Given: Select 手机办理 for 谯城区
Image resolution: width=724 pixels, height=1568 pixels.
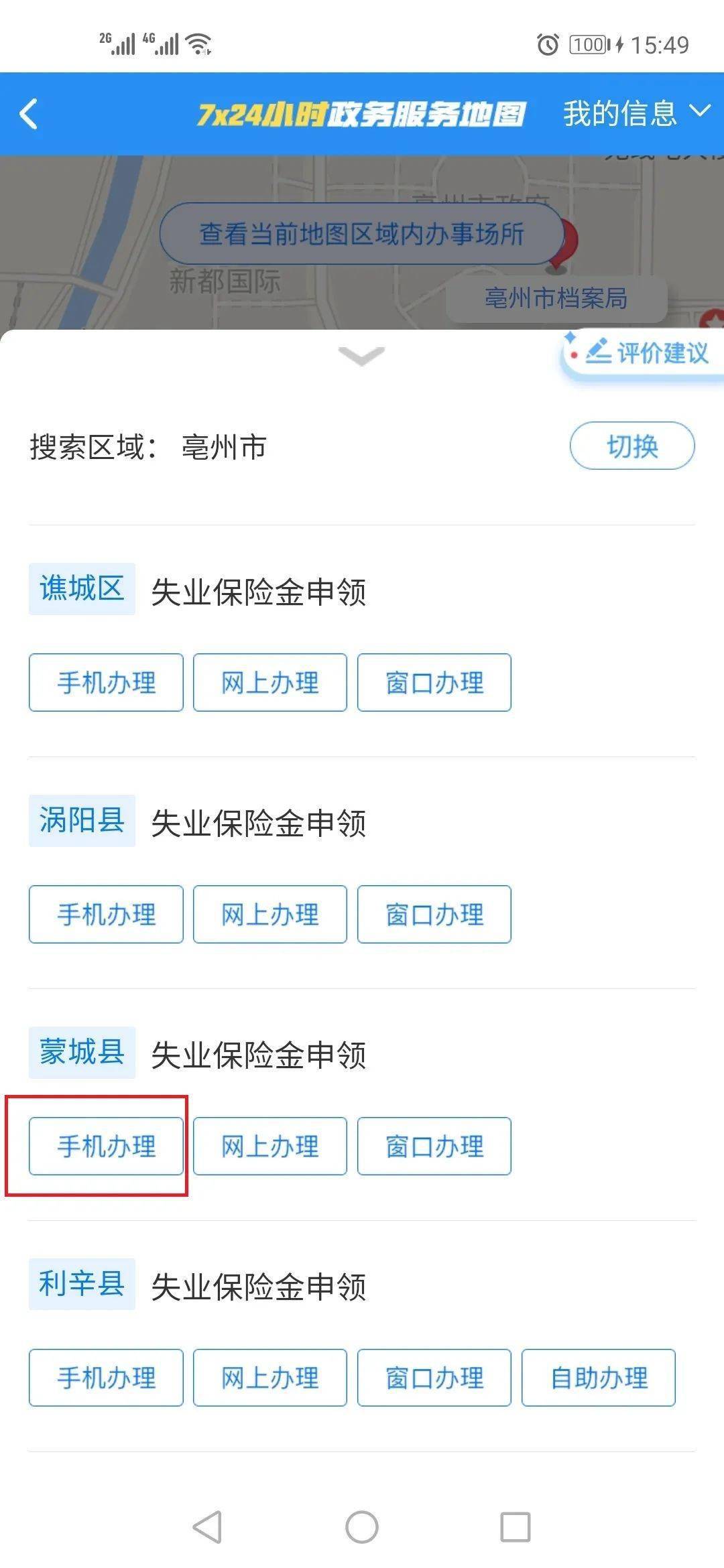Looking at the screenshot, I should tap(106, 682).
